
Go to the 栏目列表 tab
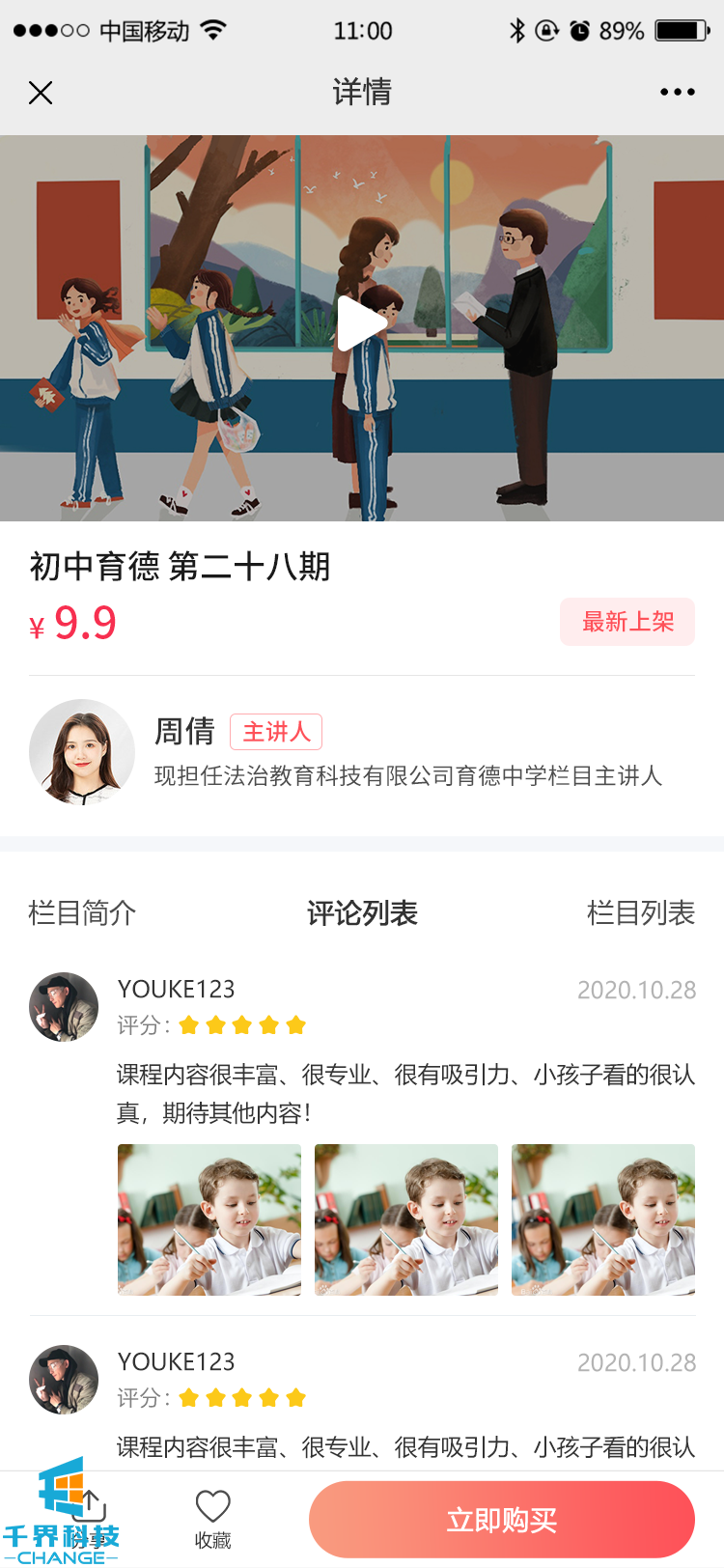tap(640, 912)
